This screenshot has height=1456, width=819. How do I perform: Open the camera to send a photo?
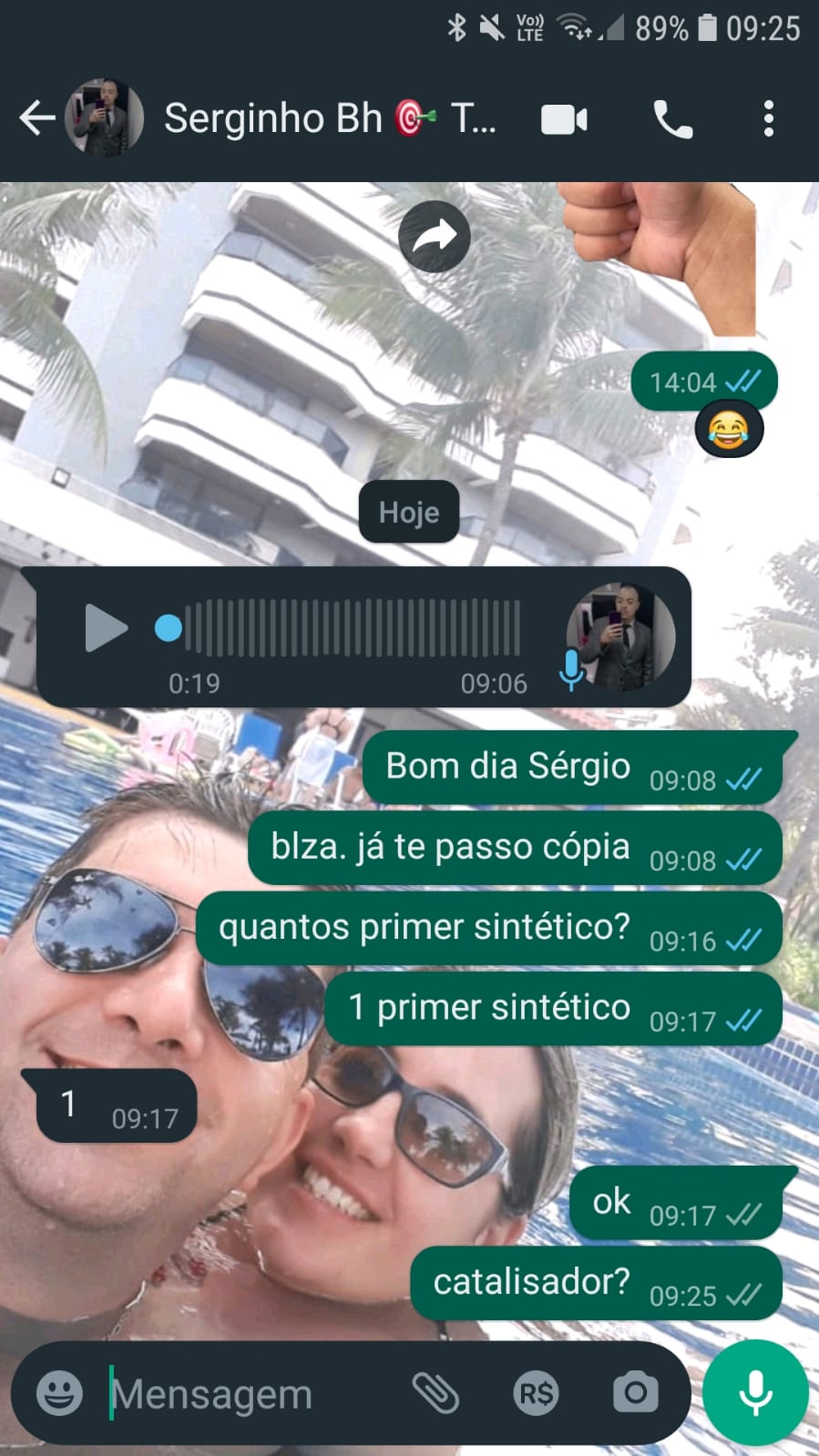(x=635, y=1392)
